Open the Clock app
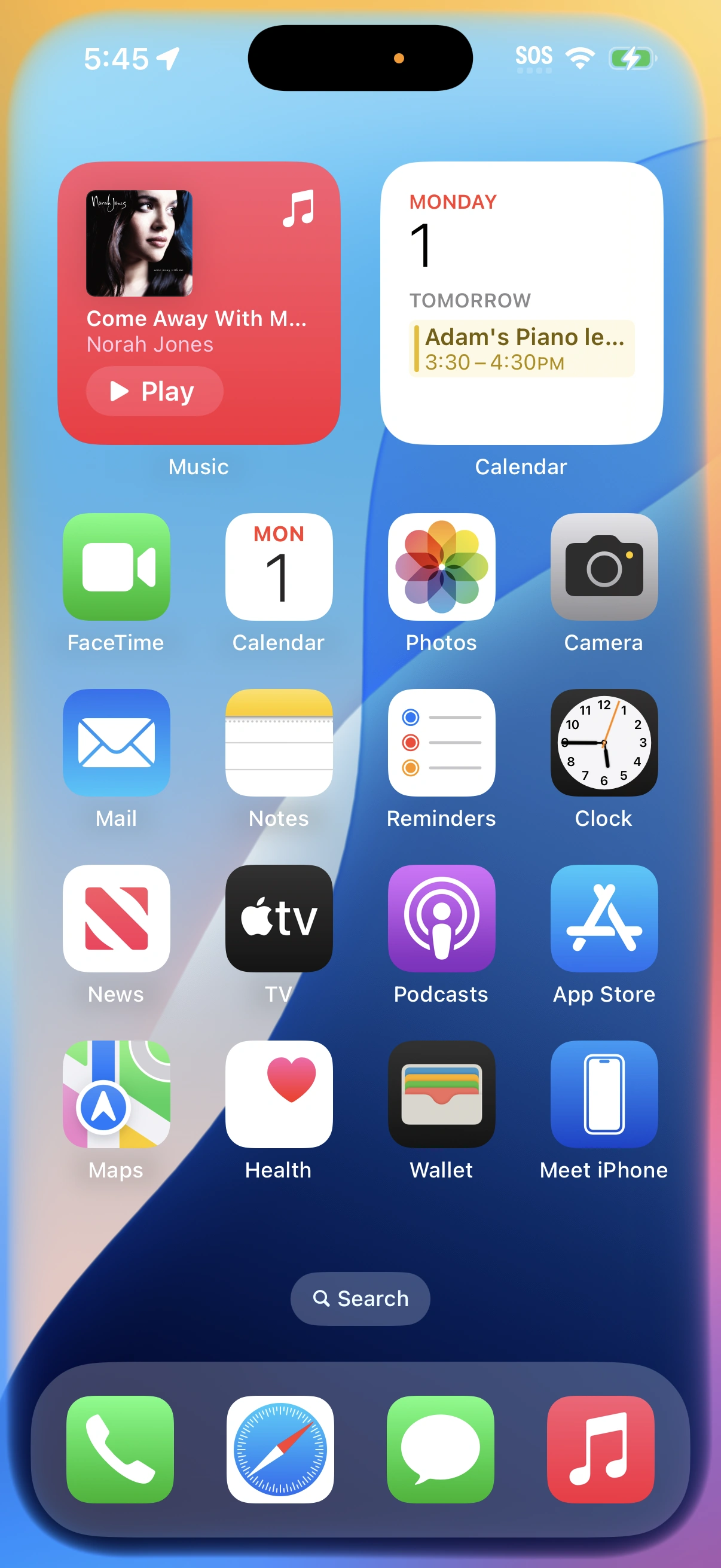The image size is (721, 1568). (604, 742)
